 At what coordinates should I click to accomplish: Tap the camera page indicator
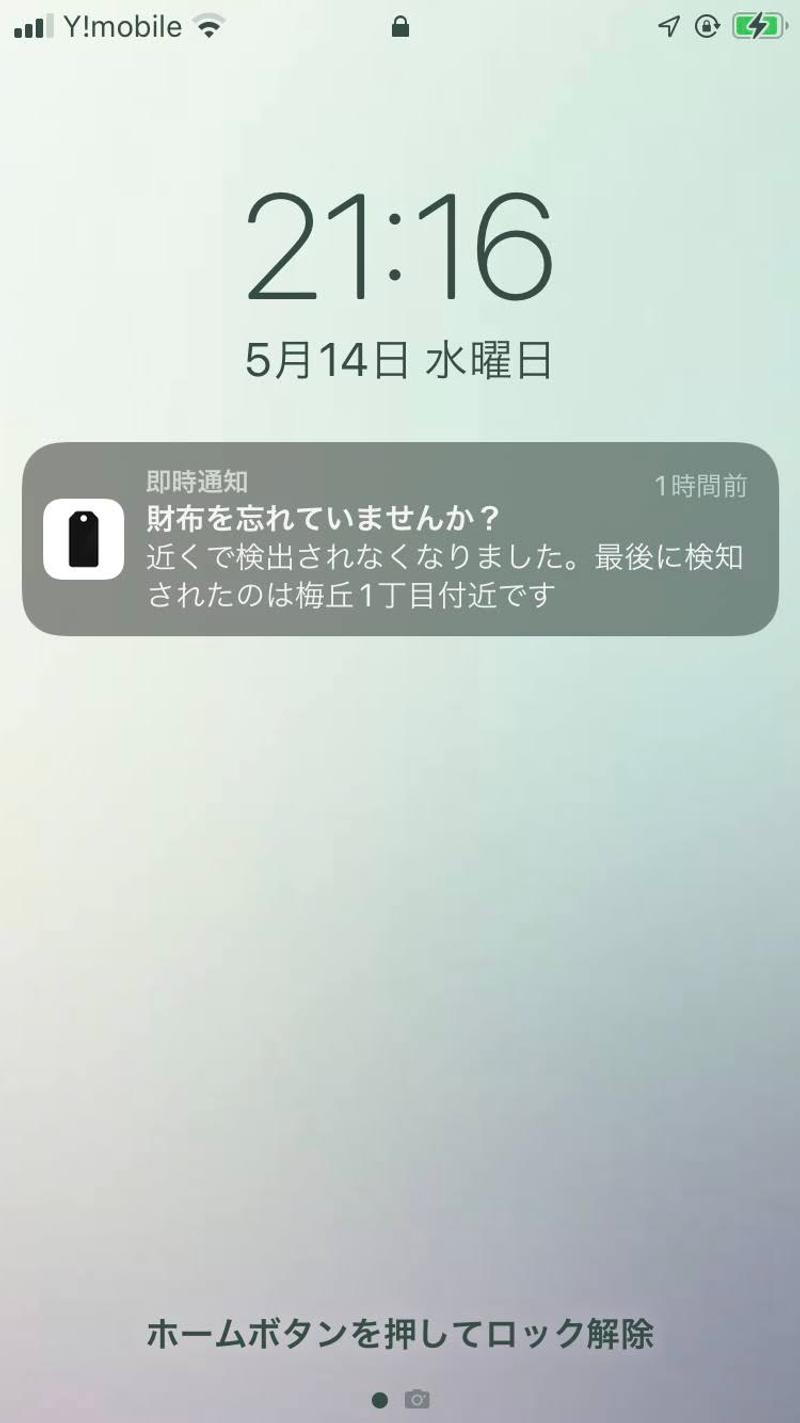[x=417, y=1399]
